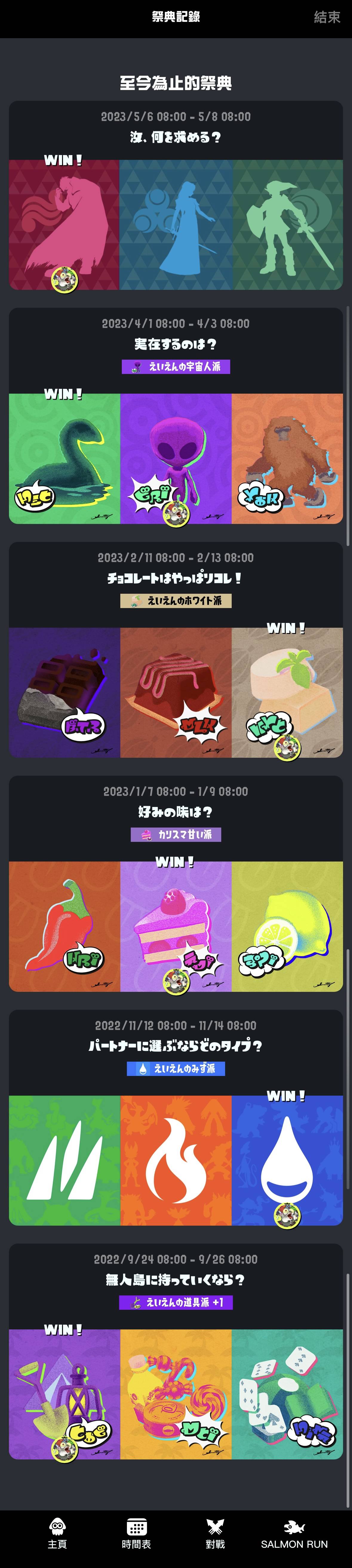Tap 結束 to close the festival records
Image resolution: width=352 pixels, height=1568 pixels.
coord(326,17)
